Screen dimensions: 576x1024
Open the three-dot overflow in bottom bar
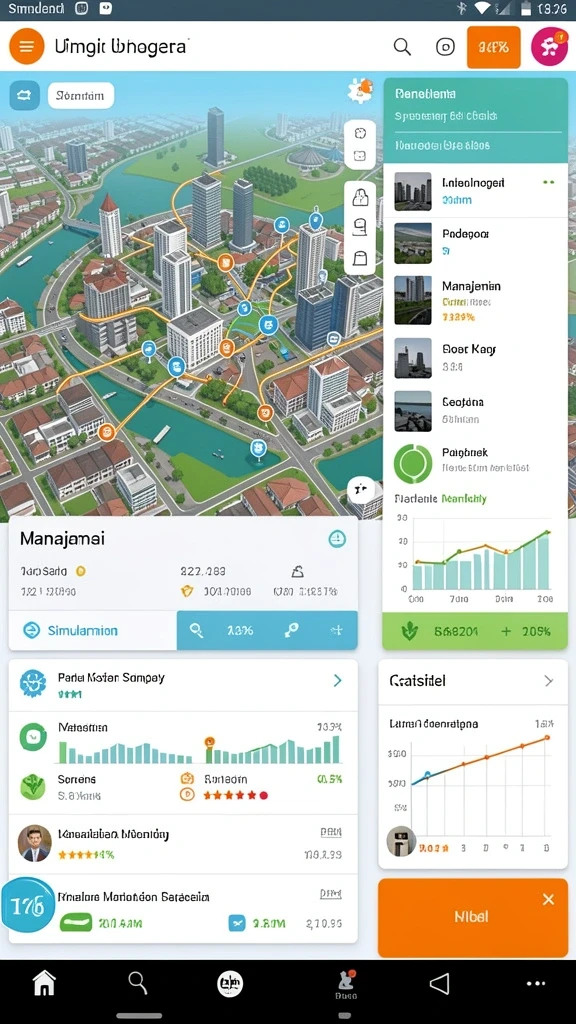coord(536,984)
